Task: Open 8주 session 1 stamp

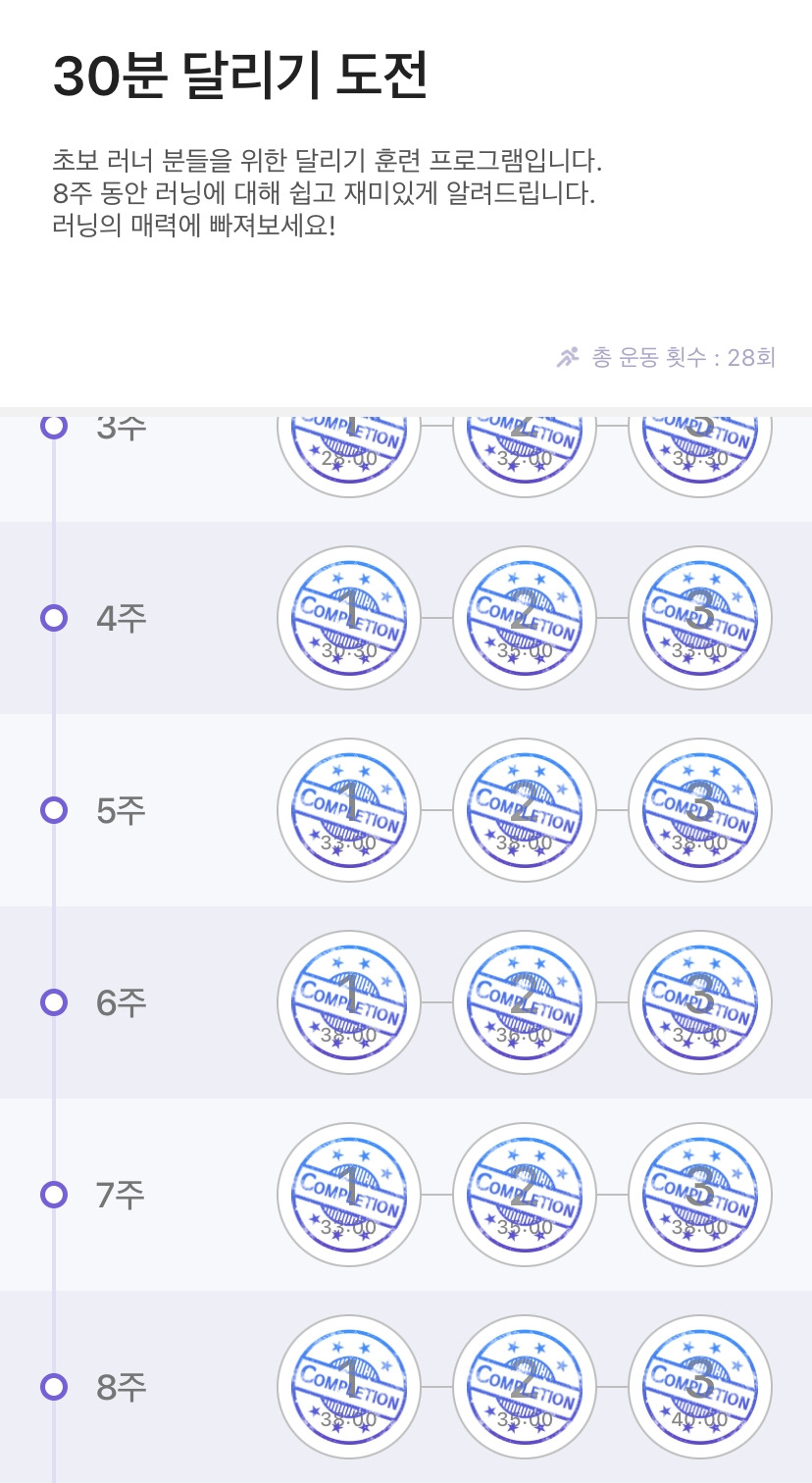Action: pos(349,1387)
